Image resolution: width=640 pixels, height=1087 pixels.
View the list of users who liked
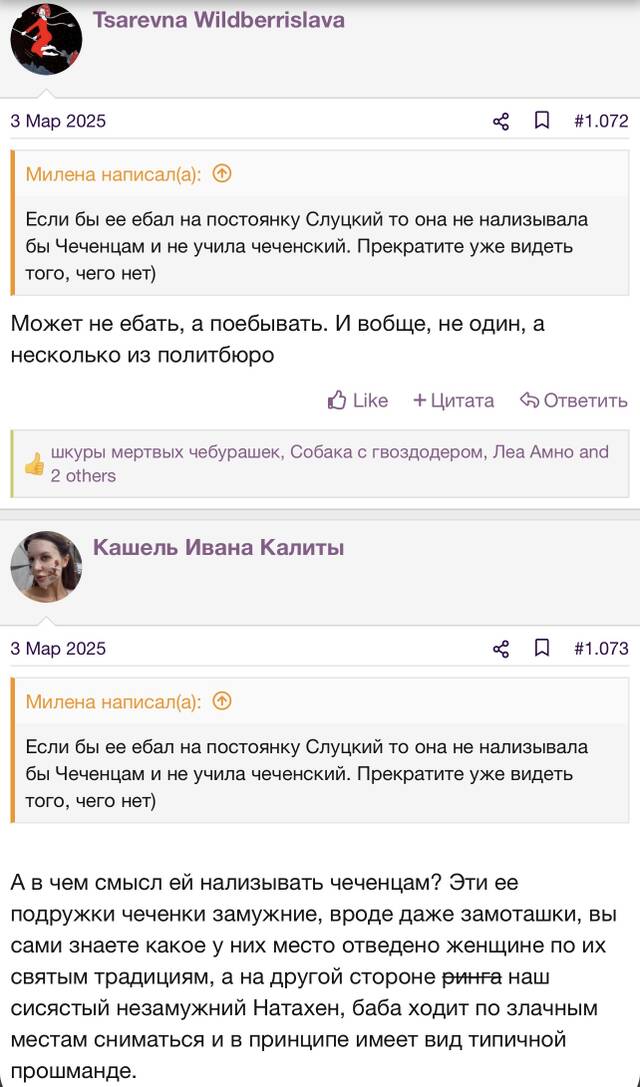[x=329, y=464]
